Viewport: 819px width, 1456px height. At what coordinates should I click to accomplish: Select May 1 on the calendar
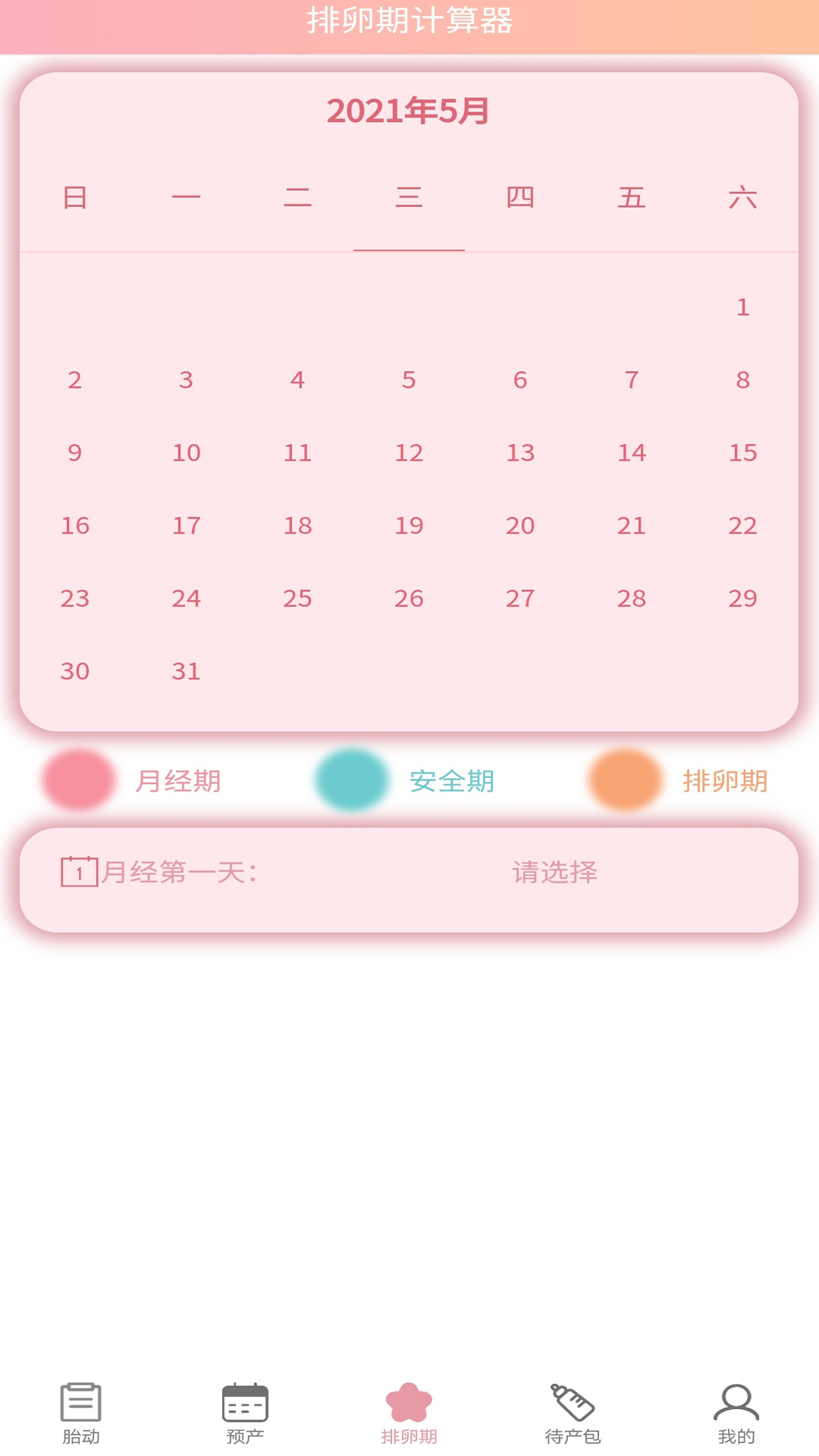coord(742,307)
